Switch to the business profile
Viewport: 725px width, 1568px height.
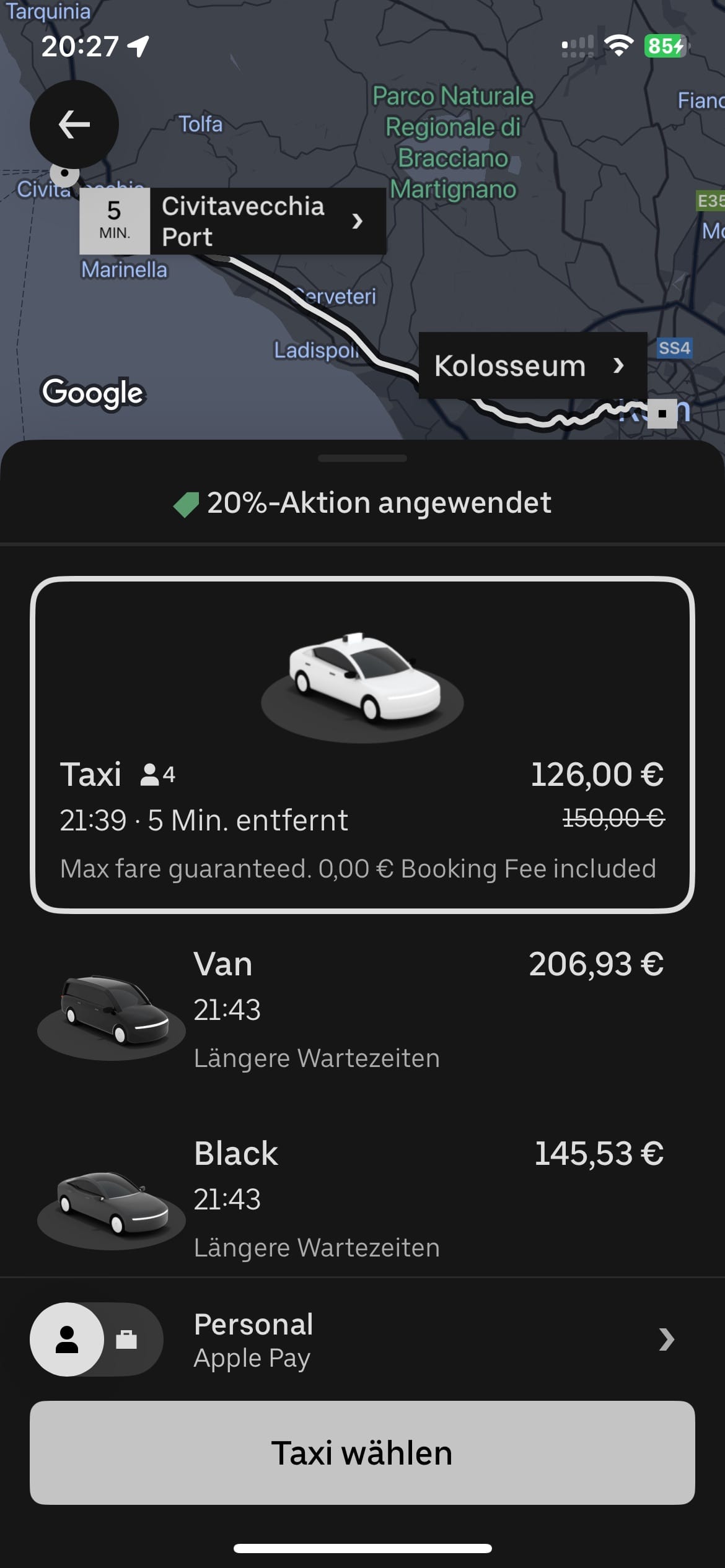click(127, 1339)
